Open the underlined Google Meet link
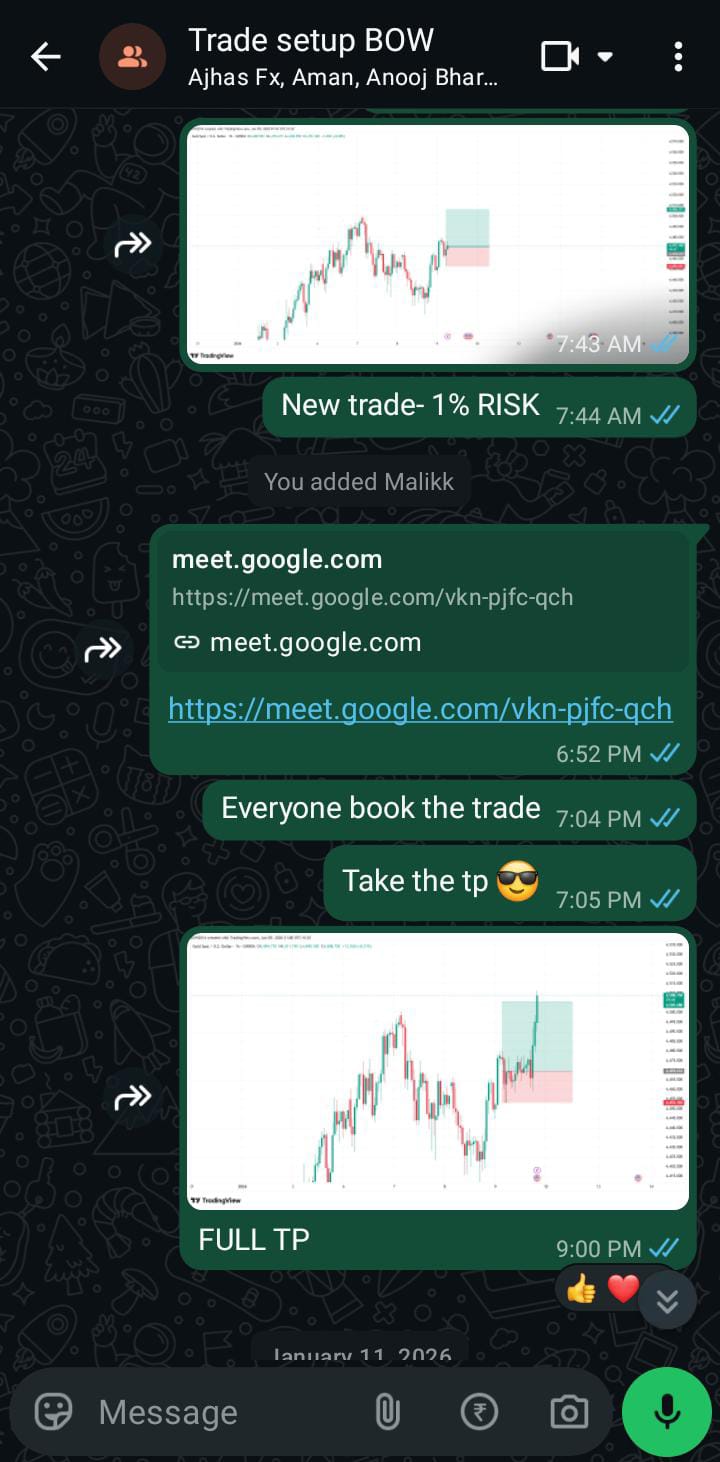Screen dimensions: 720x1462 pyautogui.click(x=420, y=709)
